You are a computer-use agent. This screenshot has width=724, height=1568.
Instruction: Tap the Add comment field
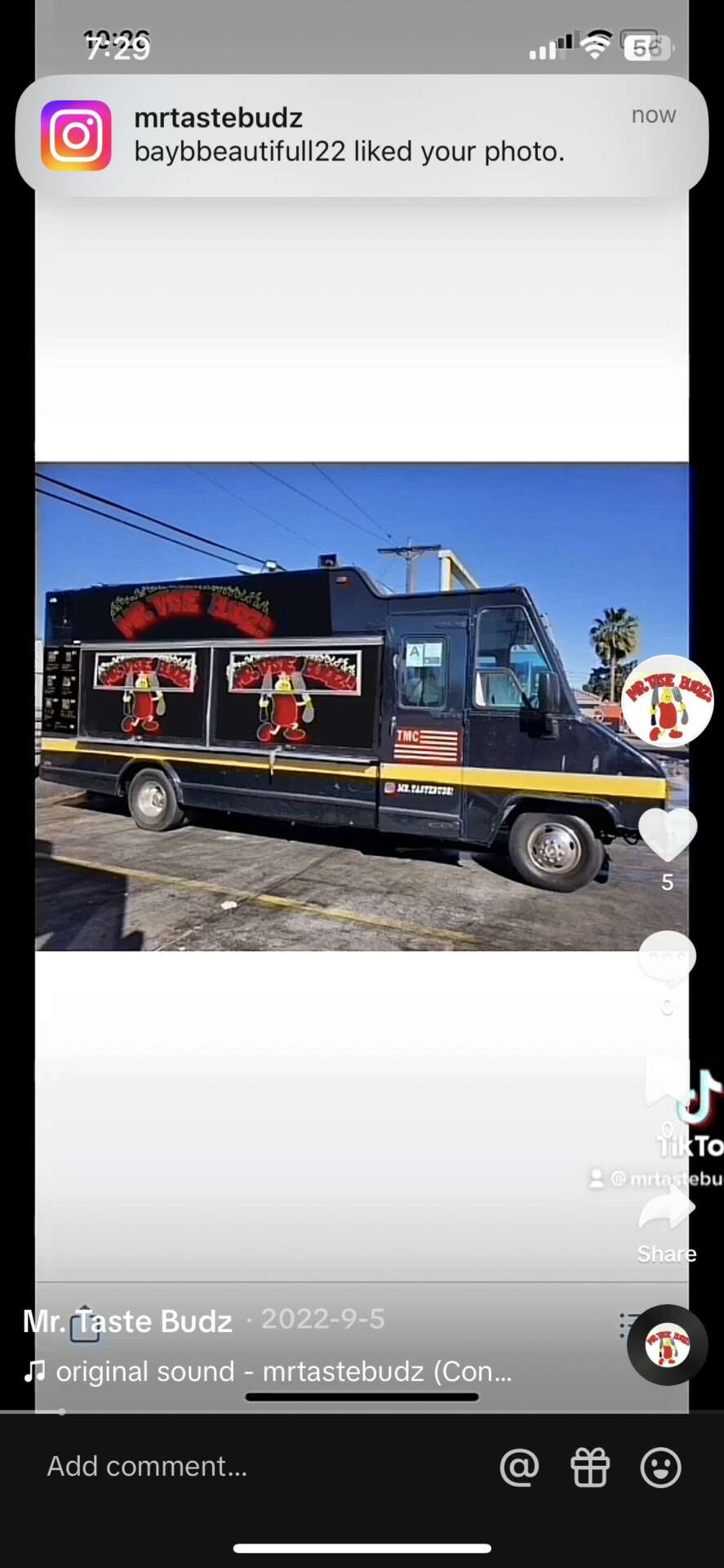[245, 1466]
